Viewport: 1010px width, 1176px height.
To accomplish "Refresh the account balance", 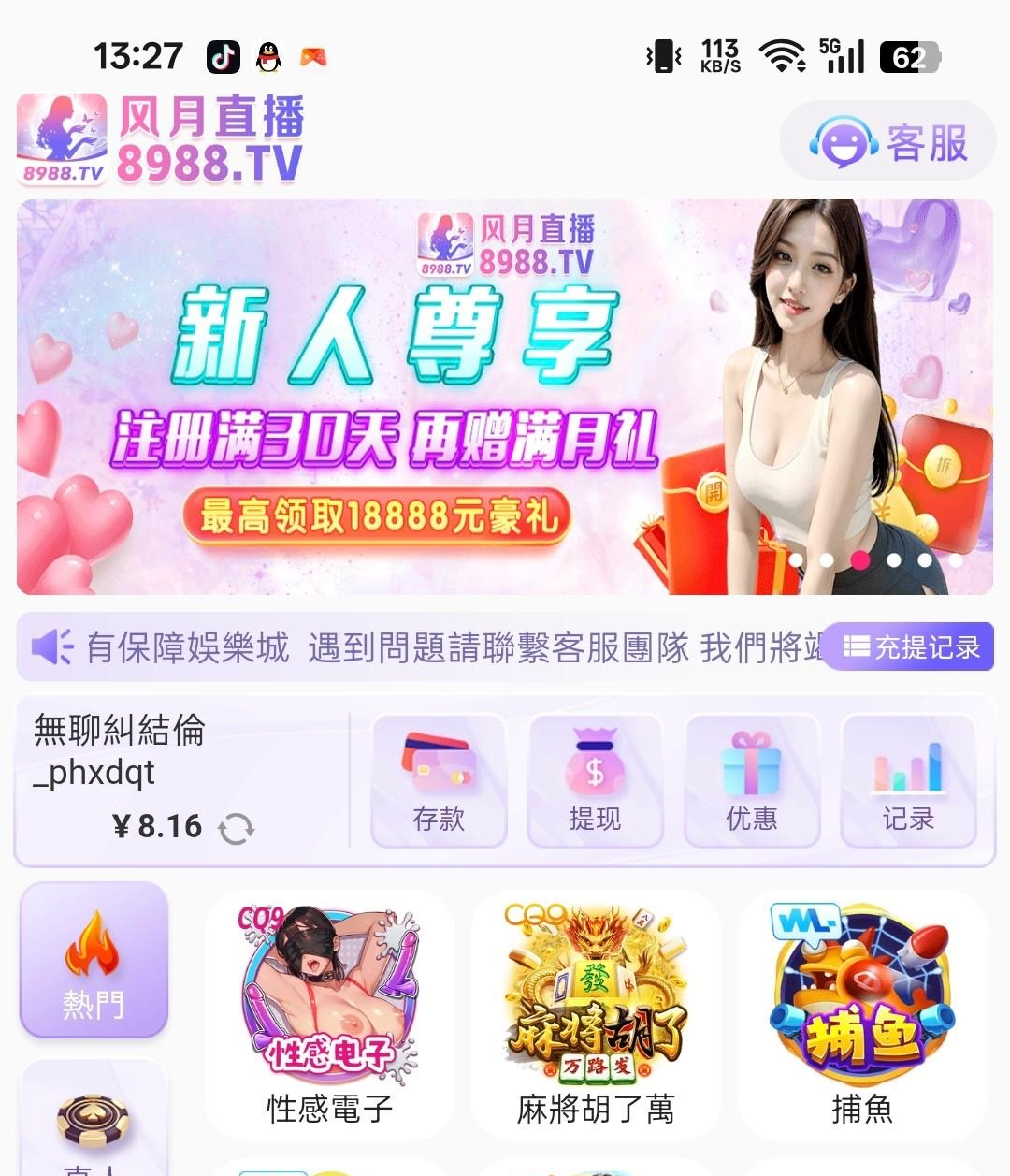I will (x=236, y=828).
